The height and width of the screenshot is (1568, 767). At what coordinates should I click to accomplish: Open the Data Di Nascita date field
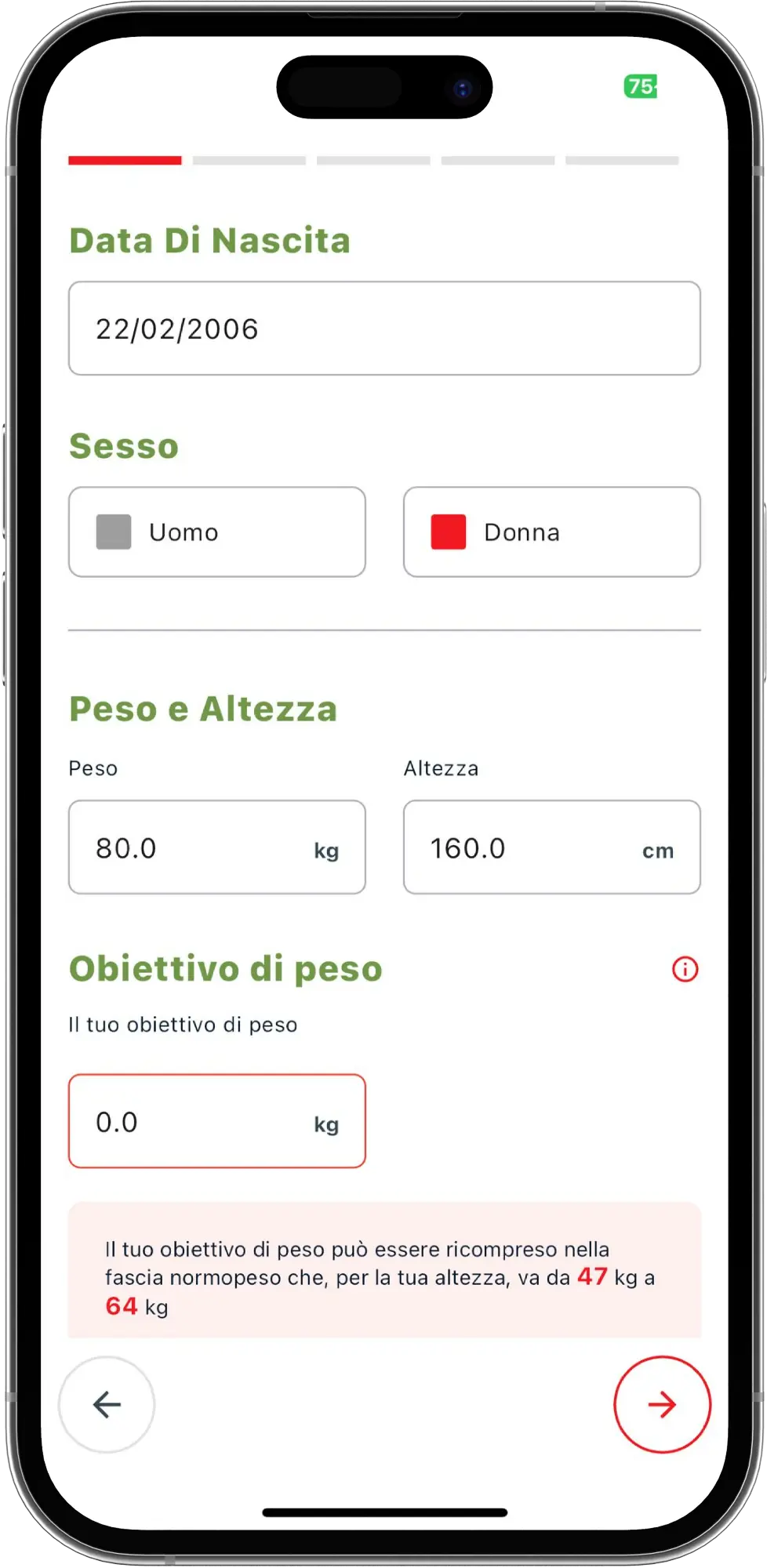pyautogui.click(x=384, y=328)
